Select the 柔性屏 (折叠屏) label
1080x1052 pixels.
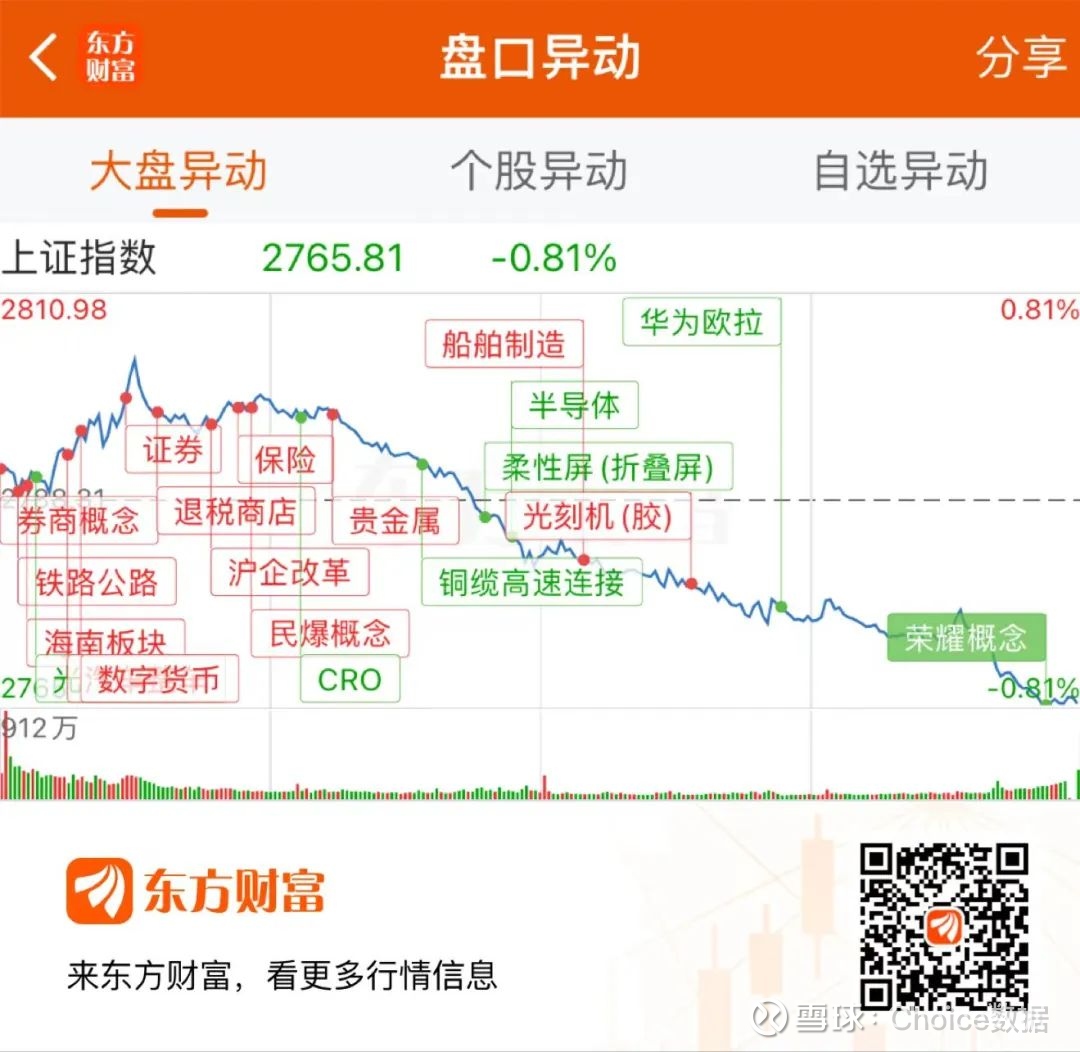(608, 467)
